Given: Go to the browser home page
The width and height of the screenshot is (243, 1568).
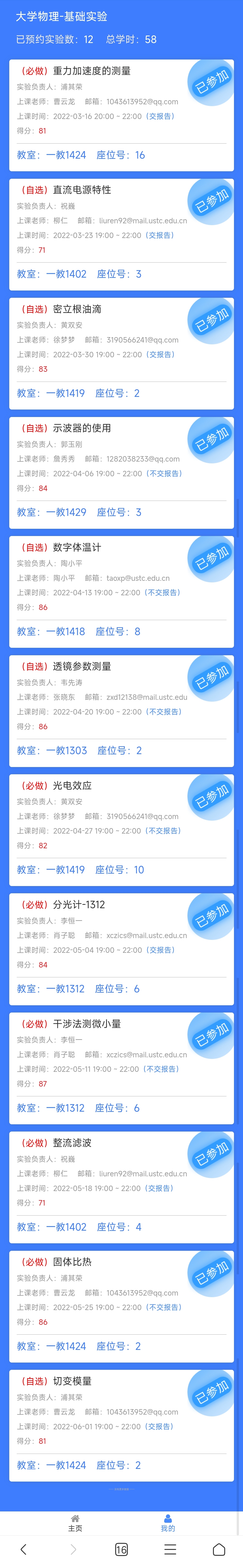Looking at the screenshot, I should pos(219,1549).
